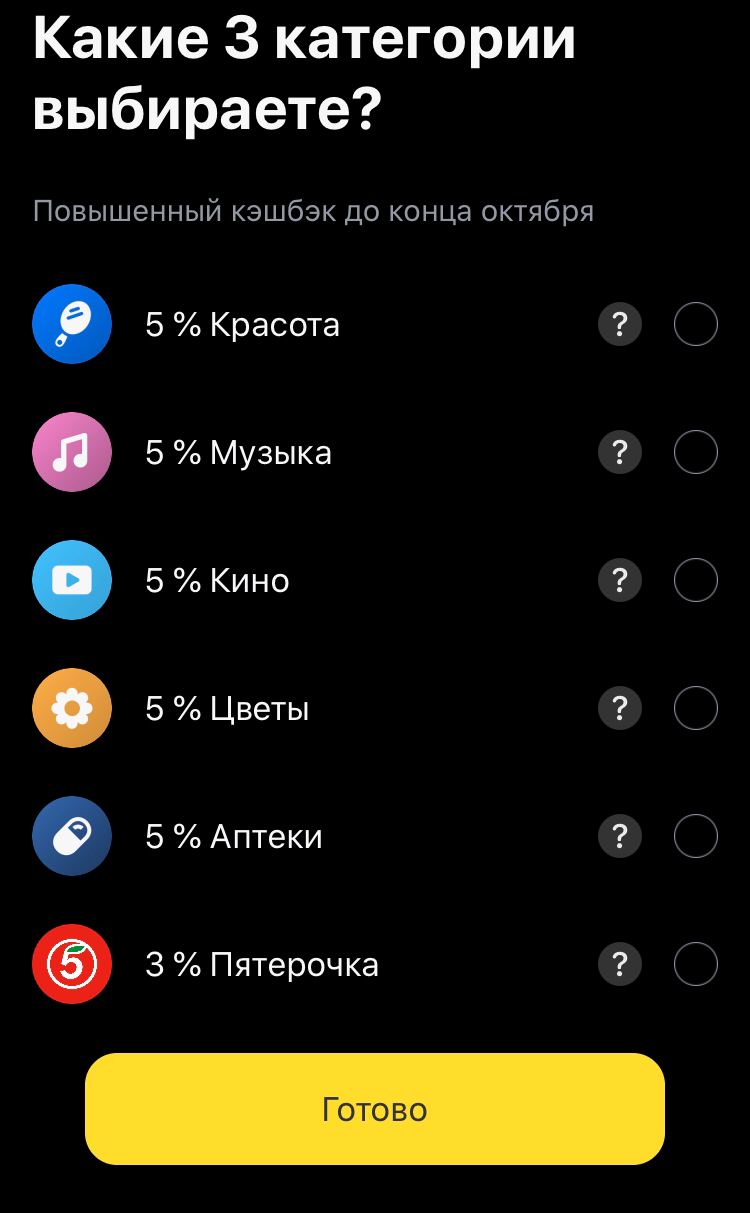Tap the question mark next to Кино
Screen dimensions: 750x1213
point(619,580)
